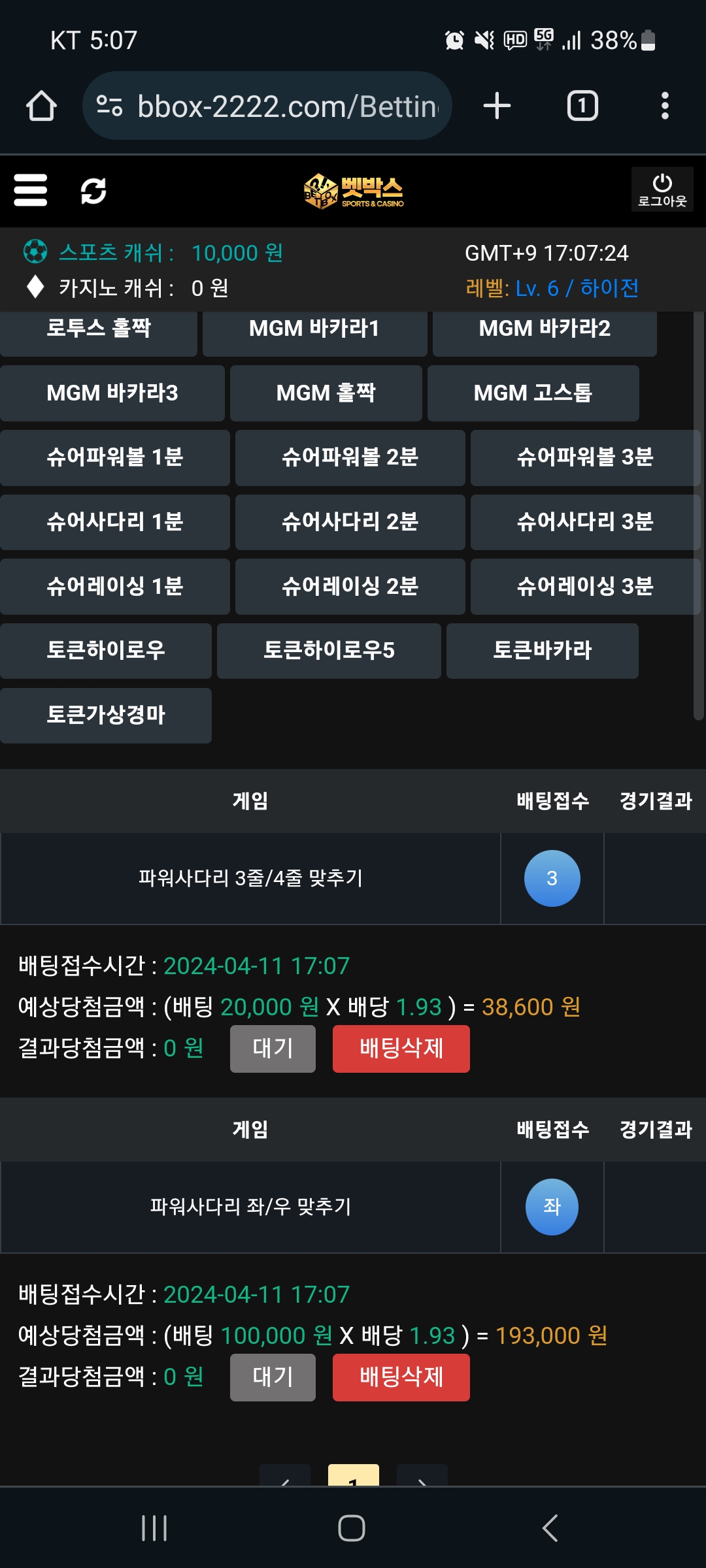Open a new browser tab

pyautogui.click(x=497, y=106)
